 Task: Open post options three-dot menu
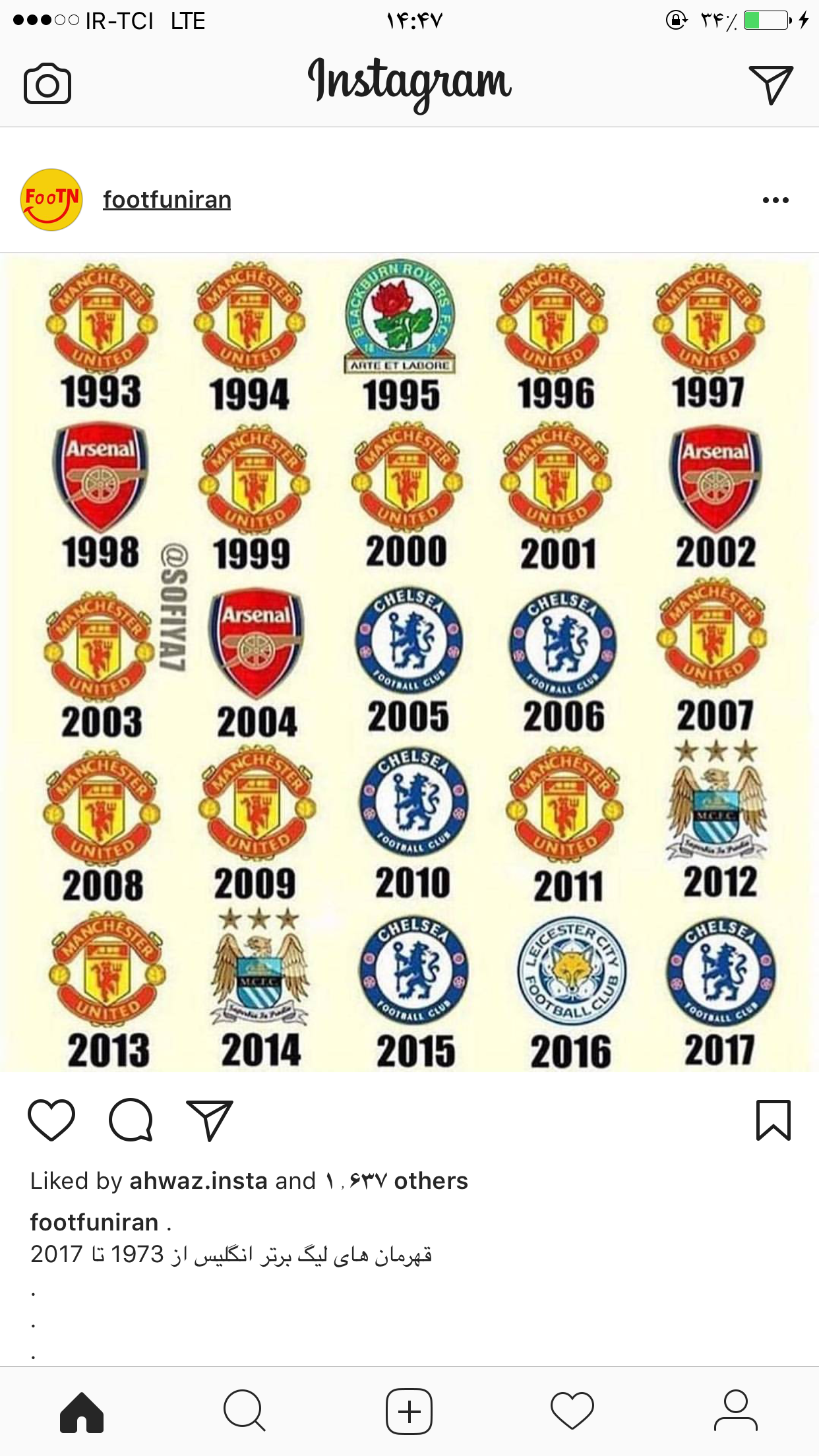tap(775, 200)
